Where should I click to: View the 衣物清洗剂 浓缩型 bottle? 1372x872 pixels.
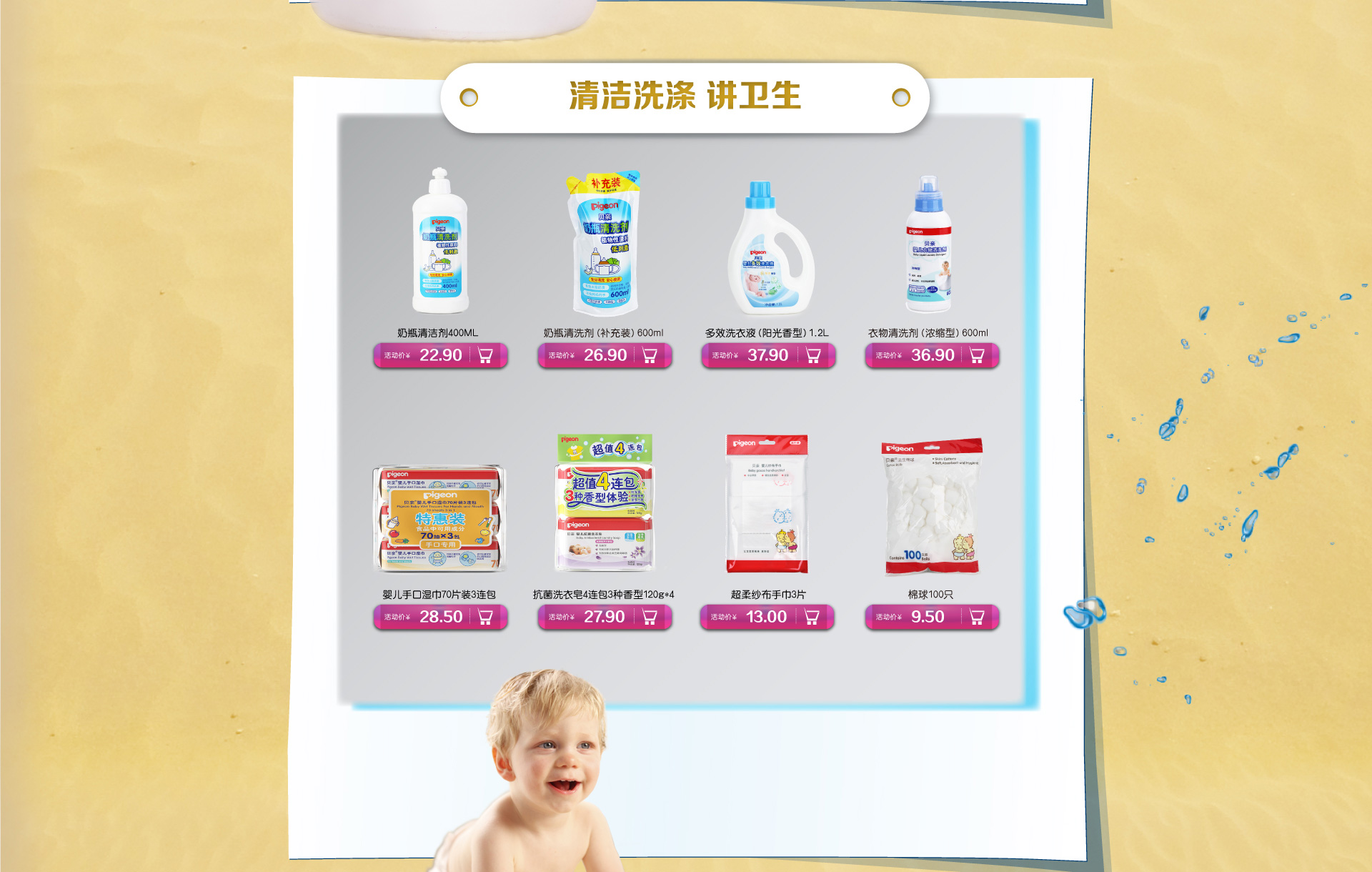(x=928, y=244)
